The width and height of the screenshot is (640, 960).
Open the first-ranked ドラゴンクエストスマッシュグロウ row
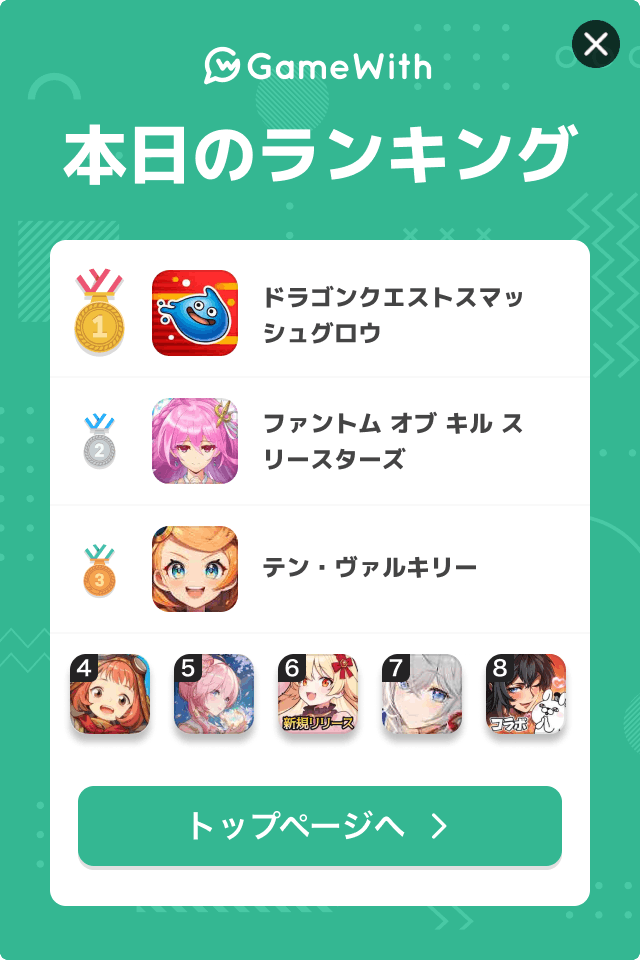[320, 313]
